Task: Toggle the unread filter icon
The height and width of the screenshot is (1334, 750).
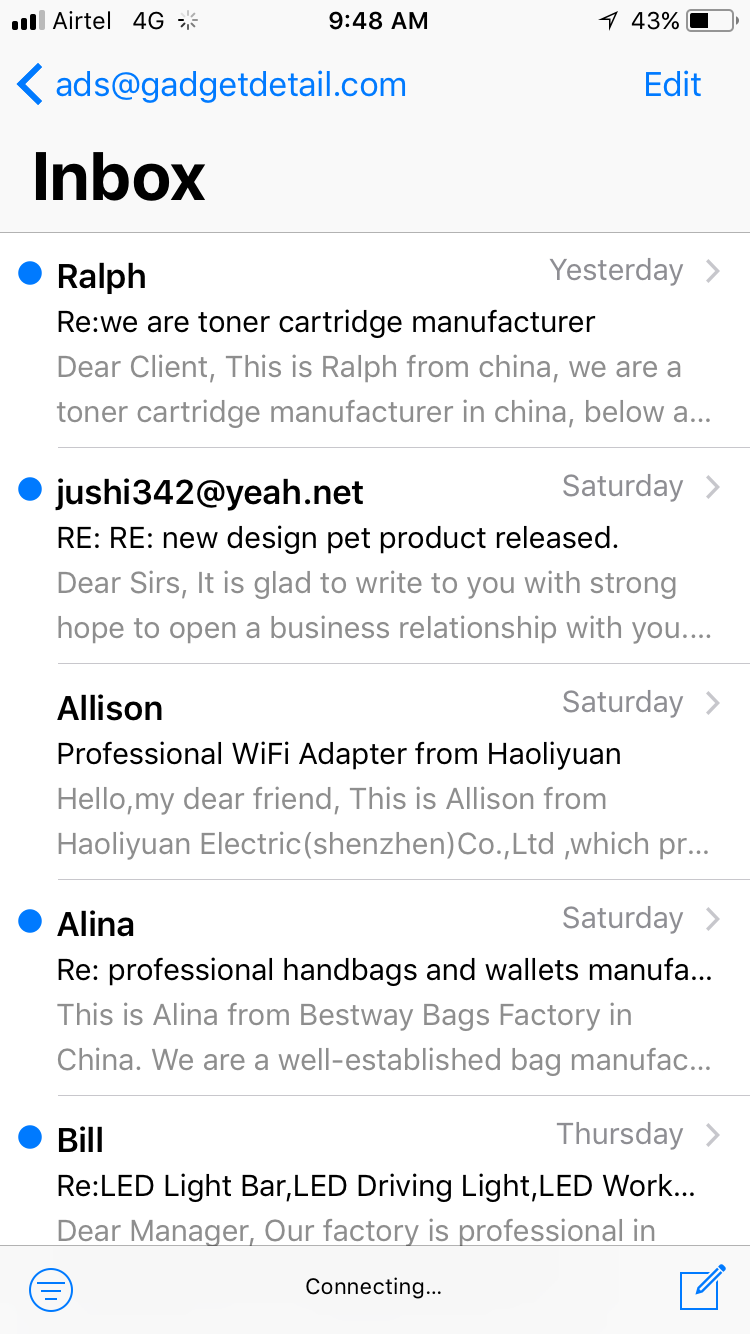Action: point(51,1288)
